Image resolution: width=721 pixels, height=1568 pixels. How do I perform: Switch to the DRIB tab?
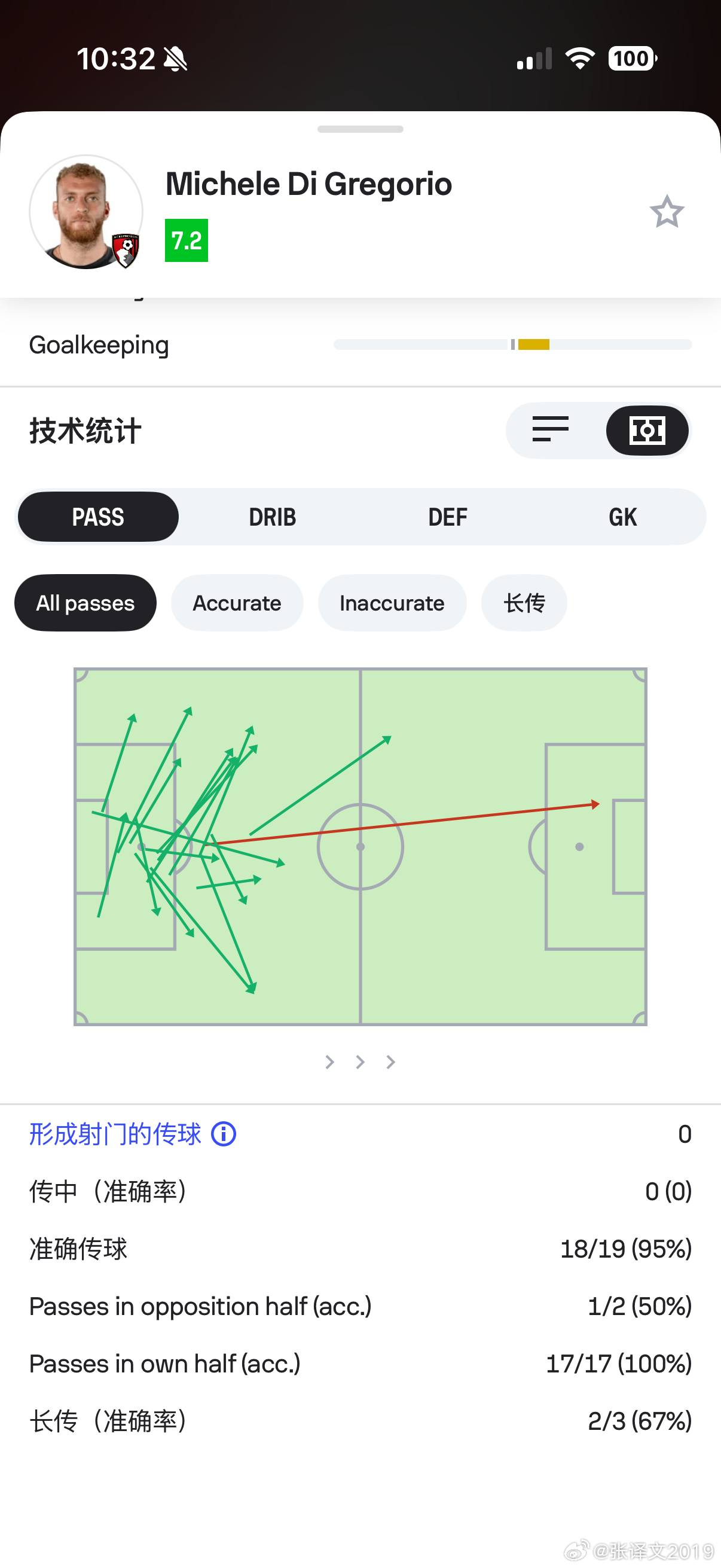click(272, 517)
